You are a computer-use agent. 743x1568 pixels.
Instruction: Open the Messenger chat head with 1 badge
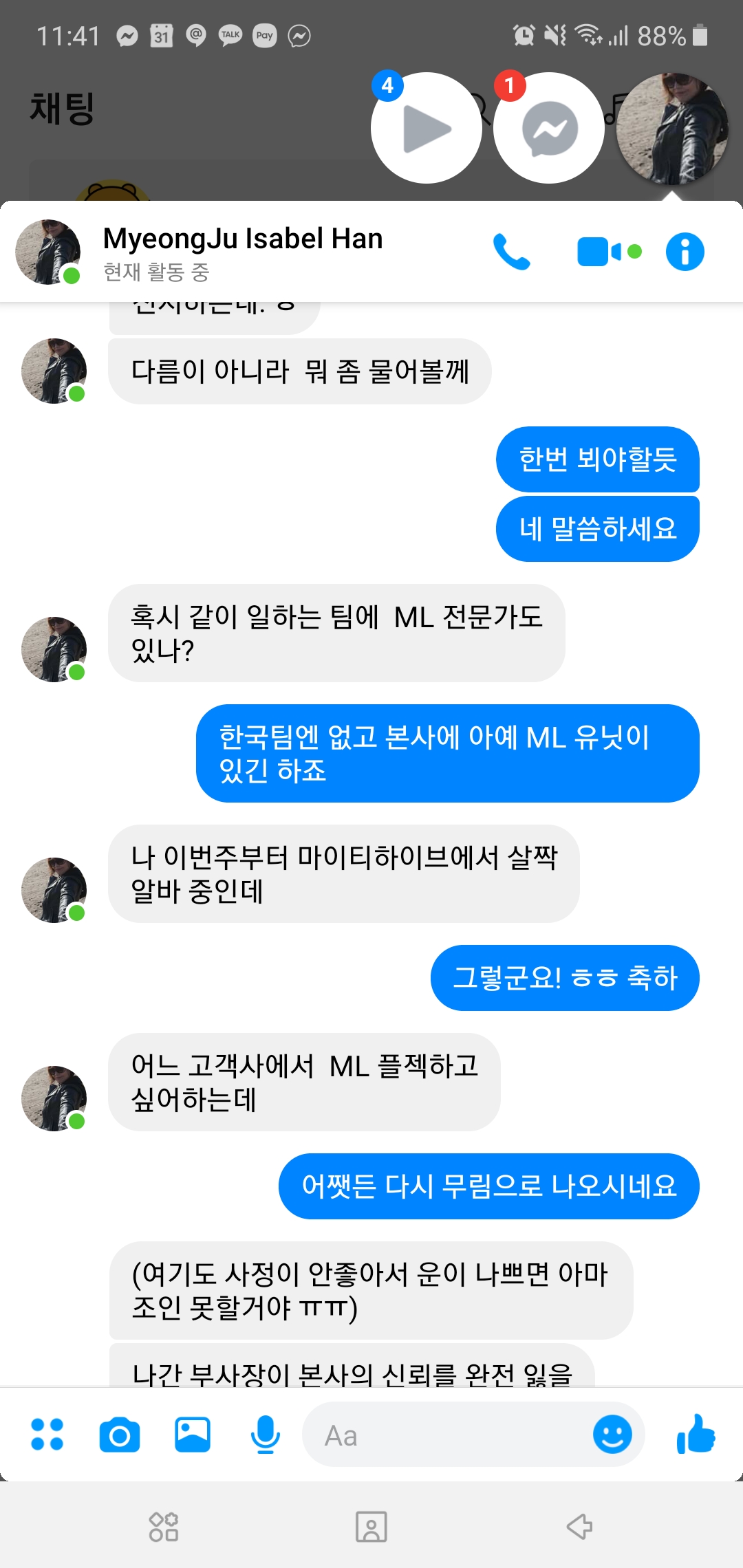coord(549,128)
